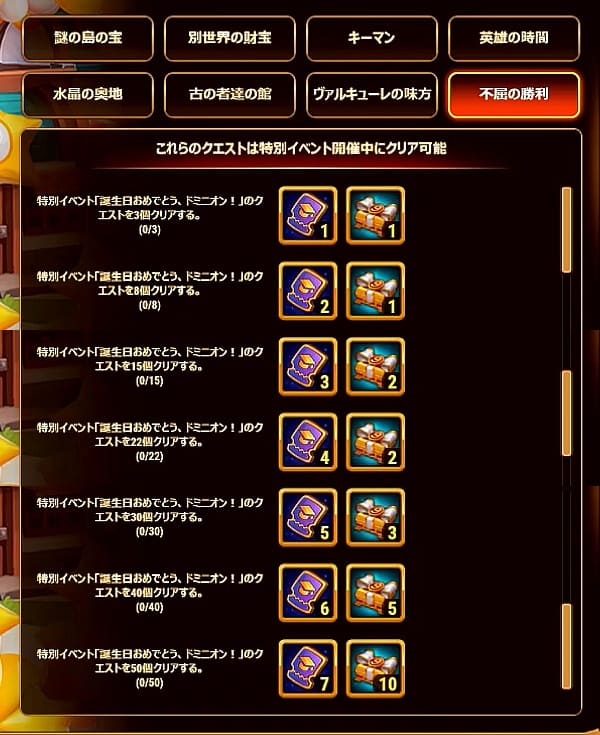
Task: Switch to the 謎の島の宝 tab
Action: click(x=88, y=39)
